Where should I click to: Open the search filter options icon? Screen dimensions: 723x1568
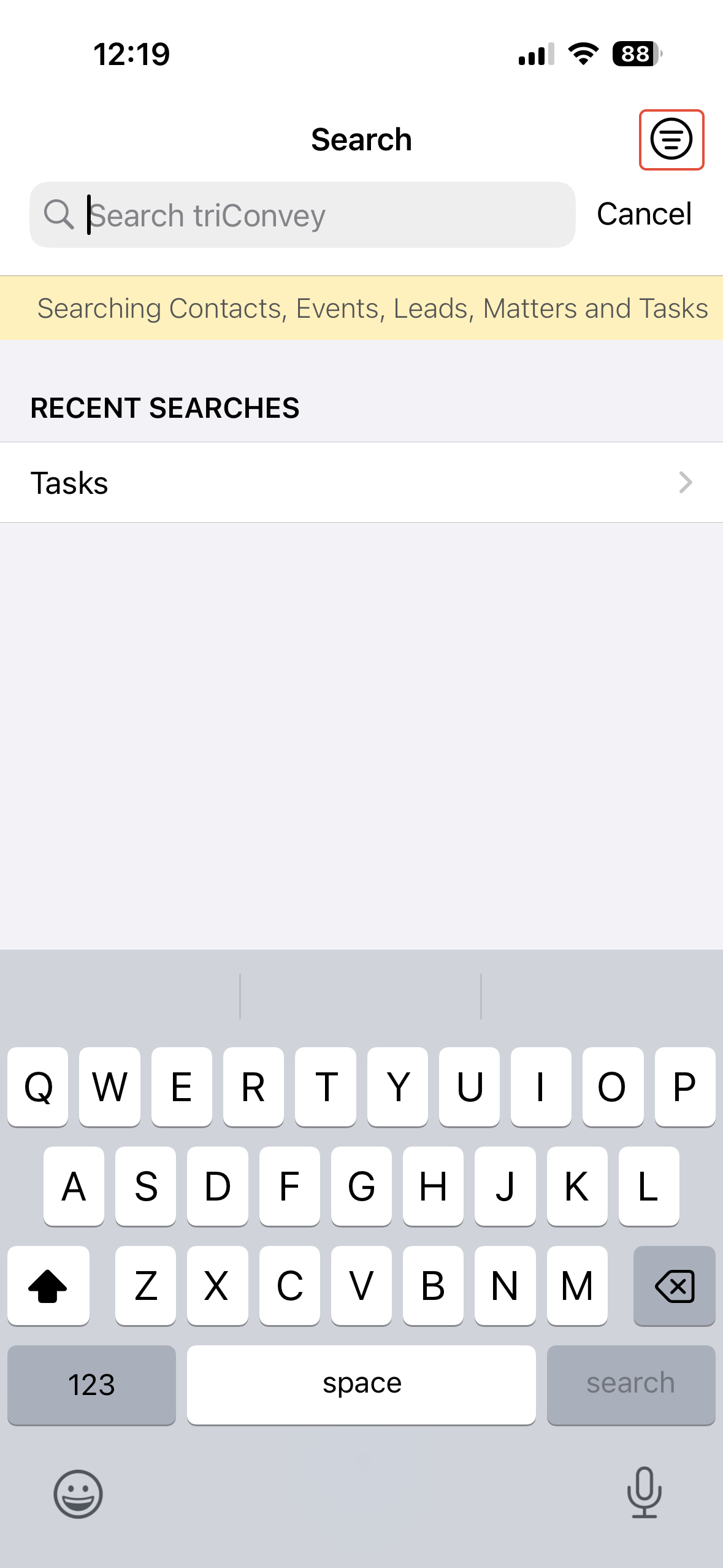coord(671,139)
